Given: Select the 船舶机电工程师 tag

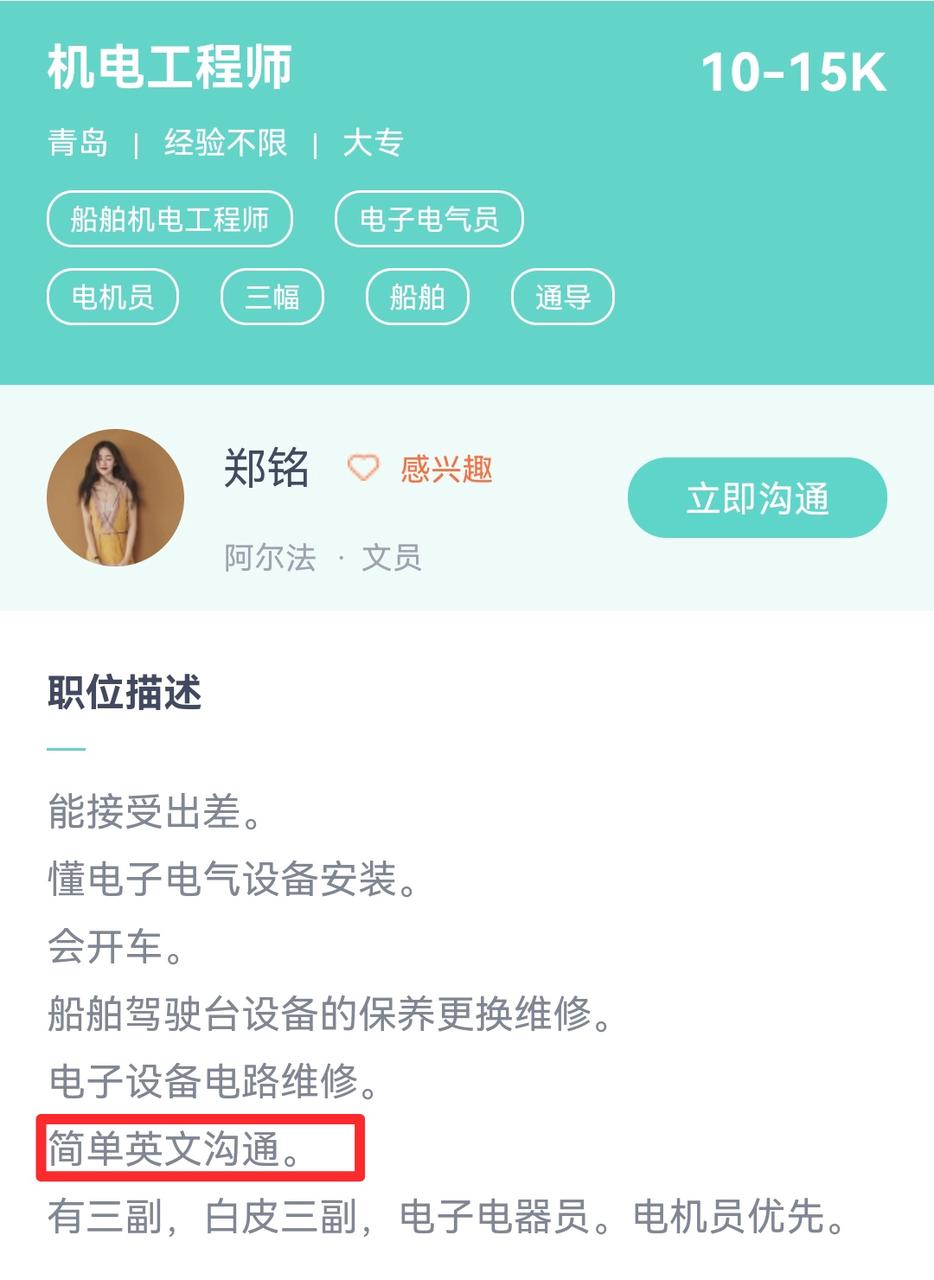Looking at the screenshot, I should pyautogui.click(x=170, y=219).
